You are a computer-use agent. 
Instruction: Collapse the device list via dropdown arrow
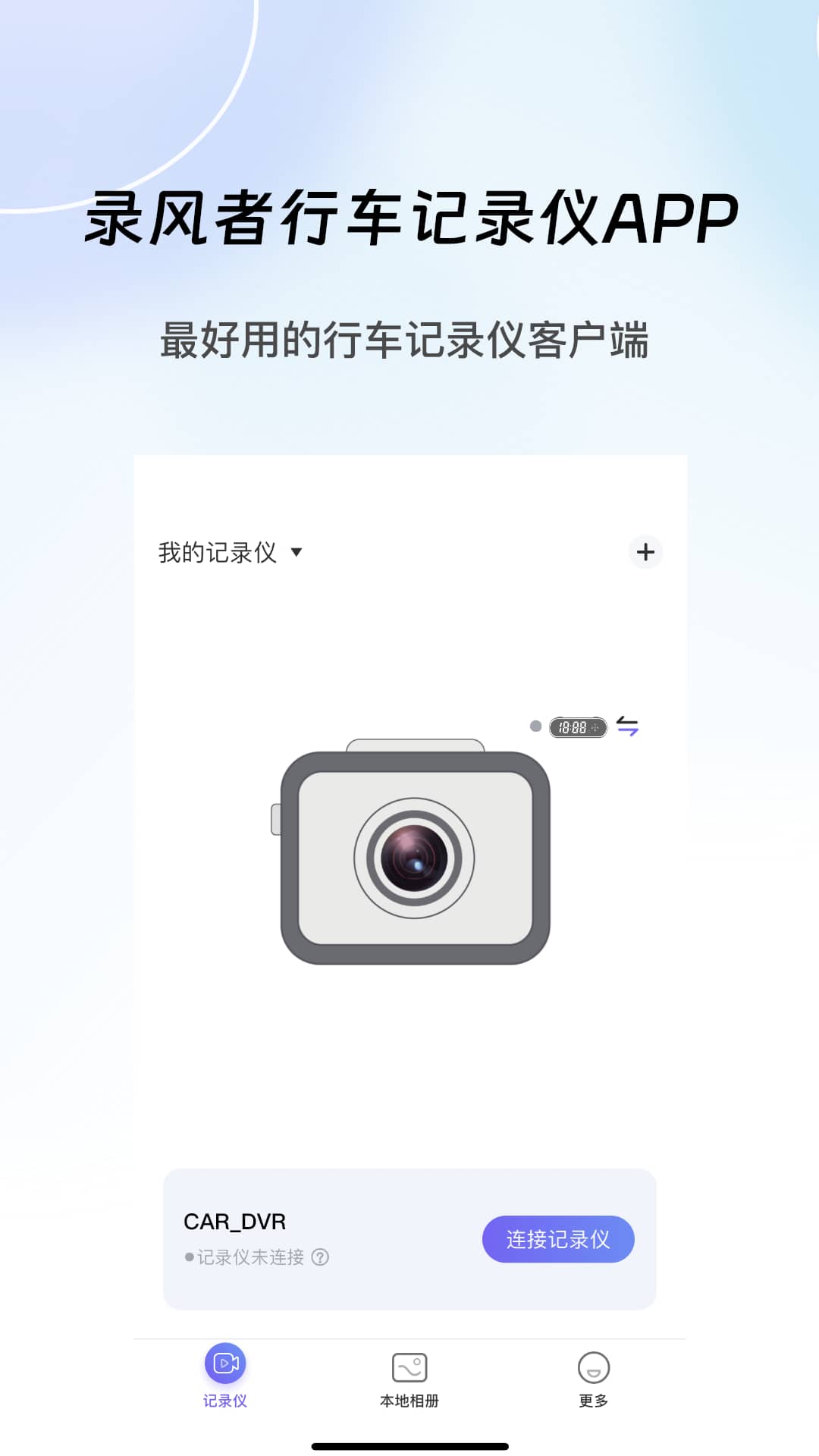coord(297,552)
